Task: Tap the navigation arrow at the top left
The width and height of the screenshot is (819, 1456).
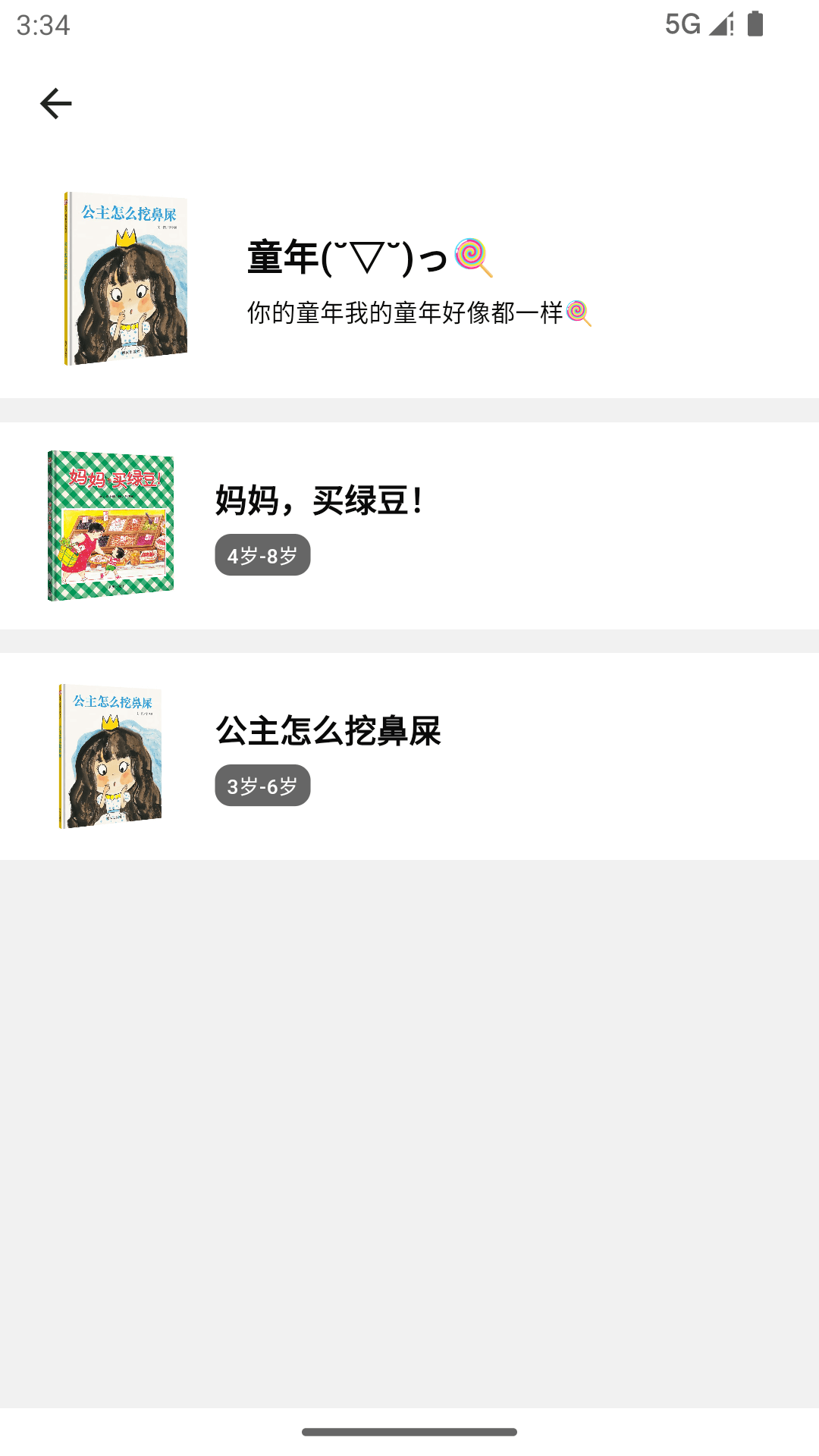Action: pos(56,102)
